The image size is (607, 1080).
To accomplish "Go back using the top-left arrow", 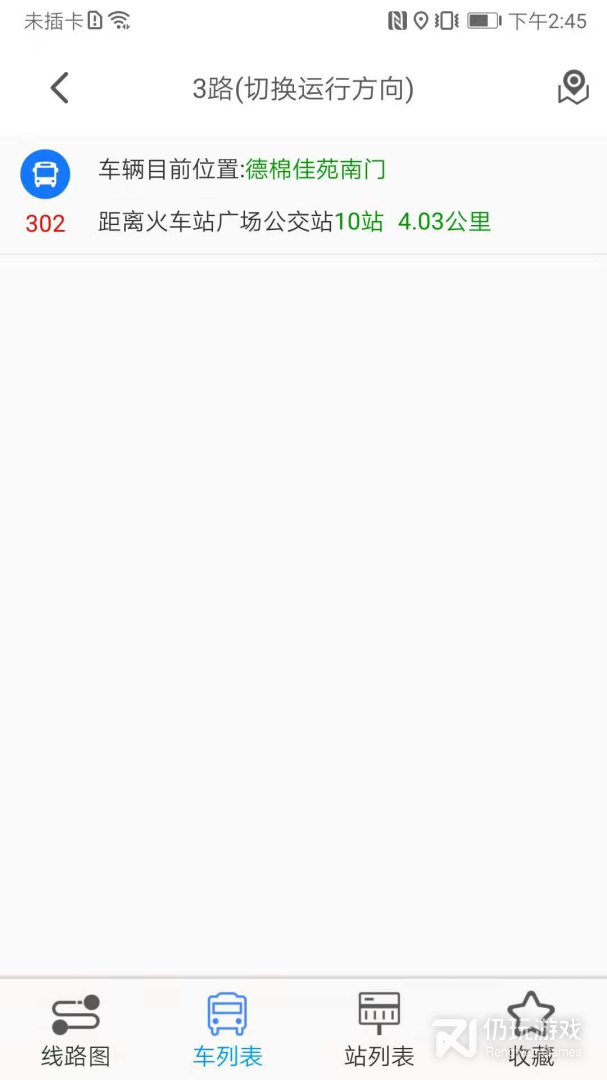I will click(x=59, y=88).
